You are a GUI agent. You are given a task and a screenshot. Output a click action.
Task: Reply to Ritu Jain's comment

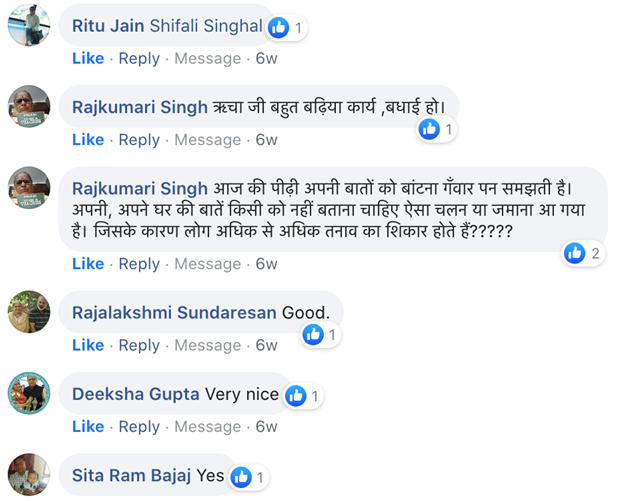pyautogui.click(x=139, y=58)
